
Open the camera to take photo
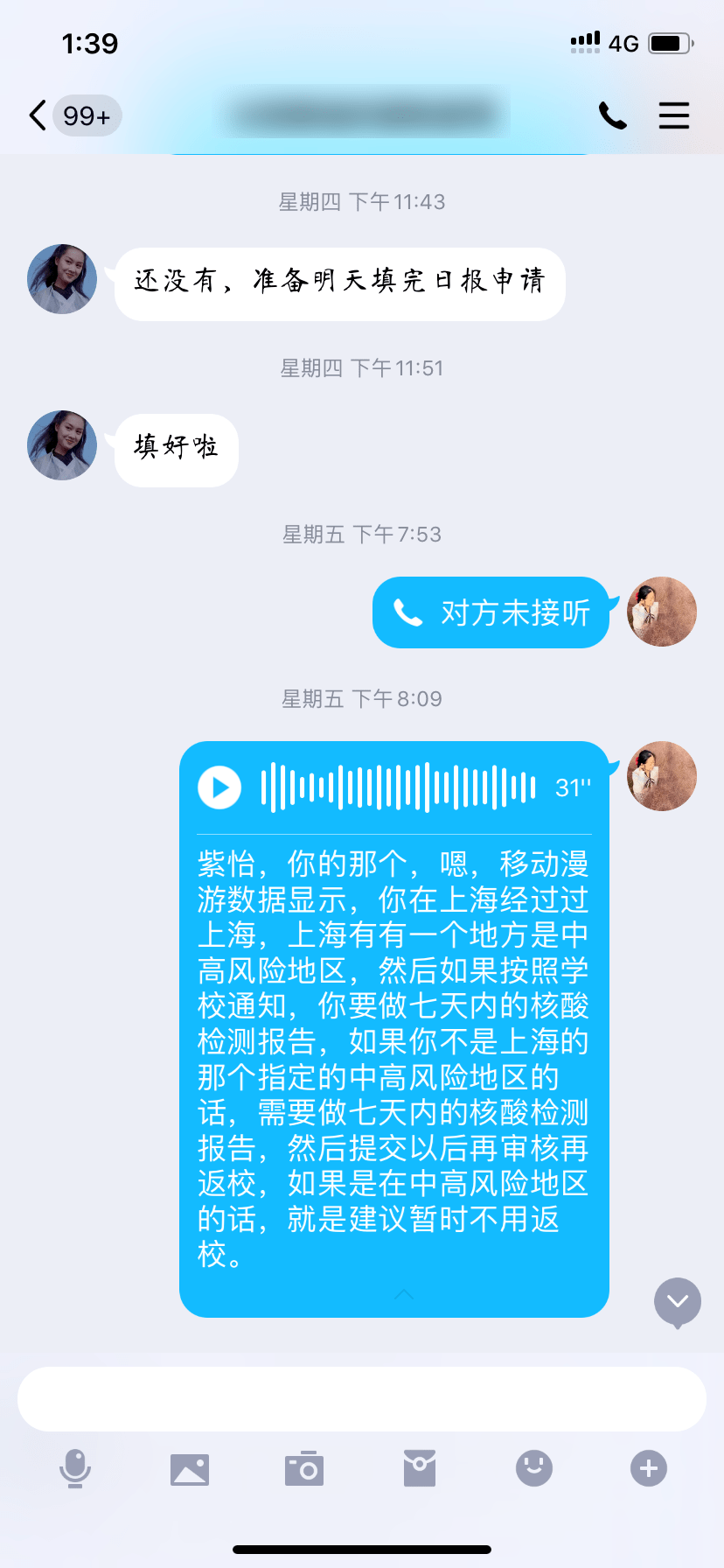point(304,1468)
